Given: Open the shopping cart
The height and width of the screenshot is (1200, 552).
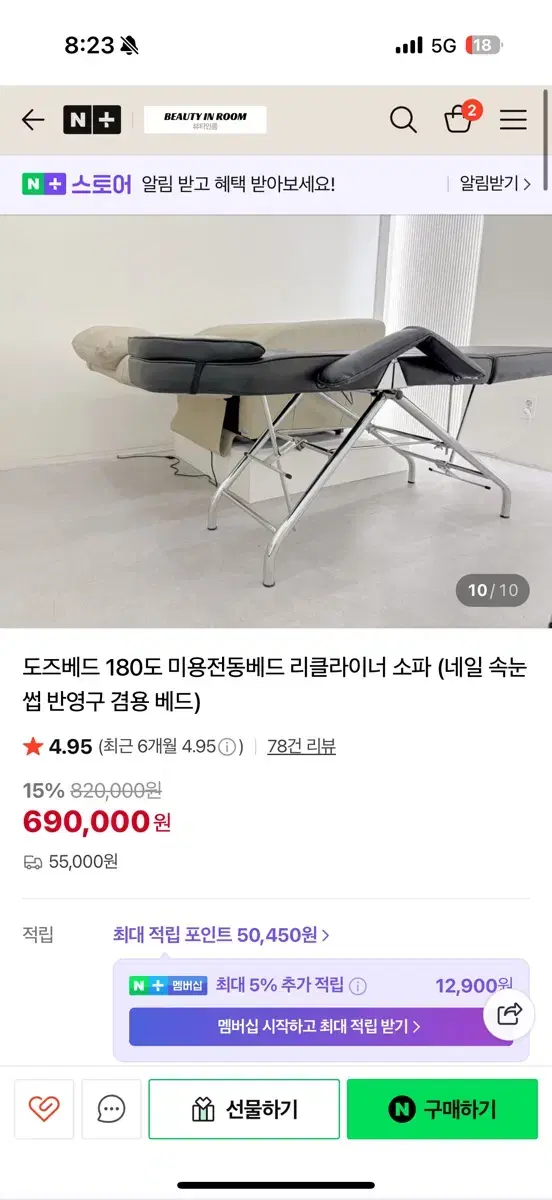Looking at the screenshot, I should coord(459,119).
